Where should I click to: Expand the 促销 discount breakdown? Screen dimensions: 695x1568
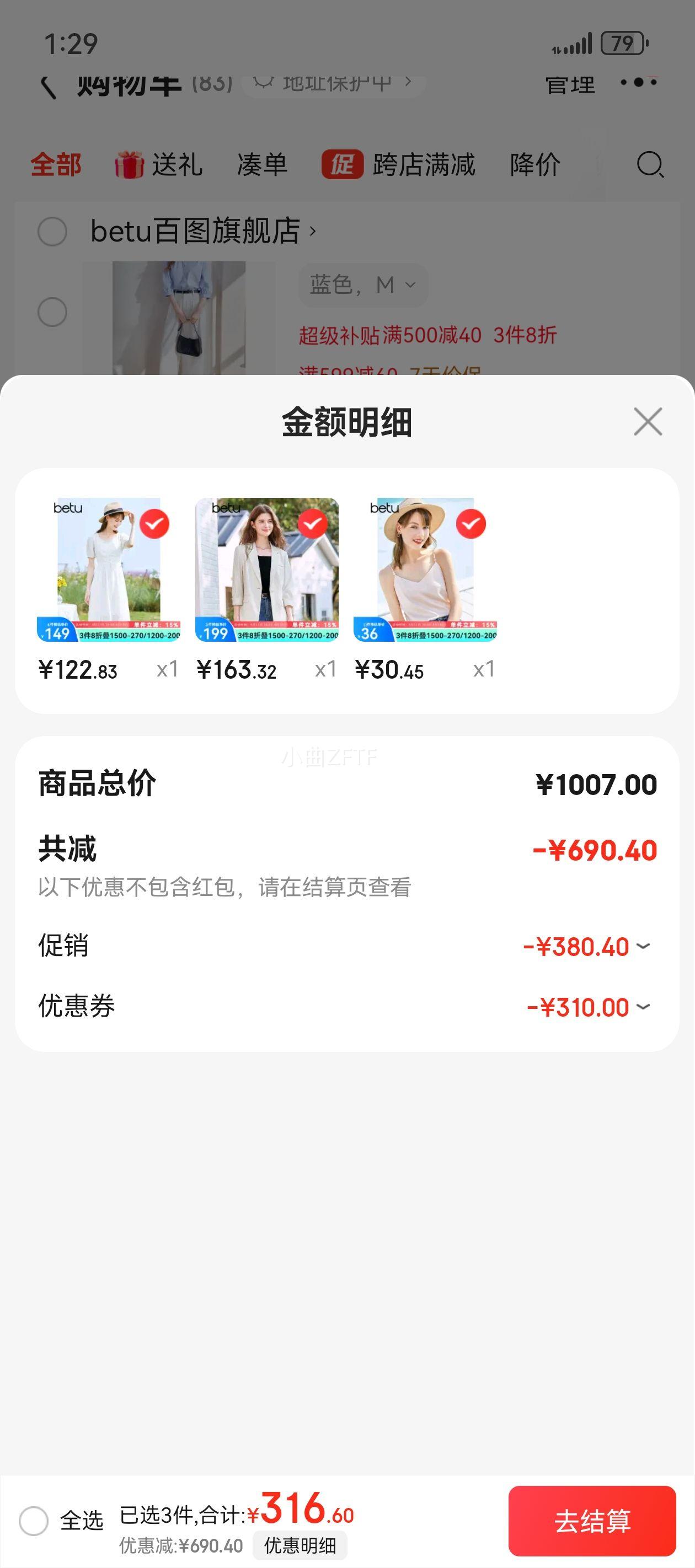point(643,946)
